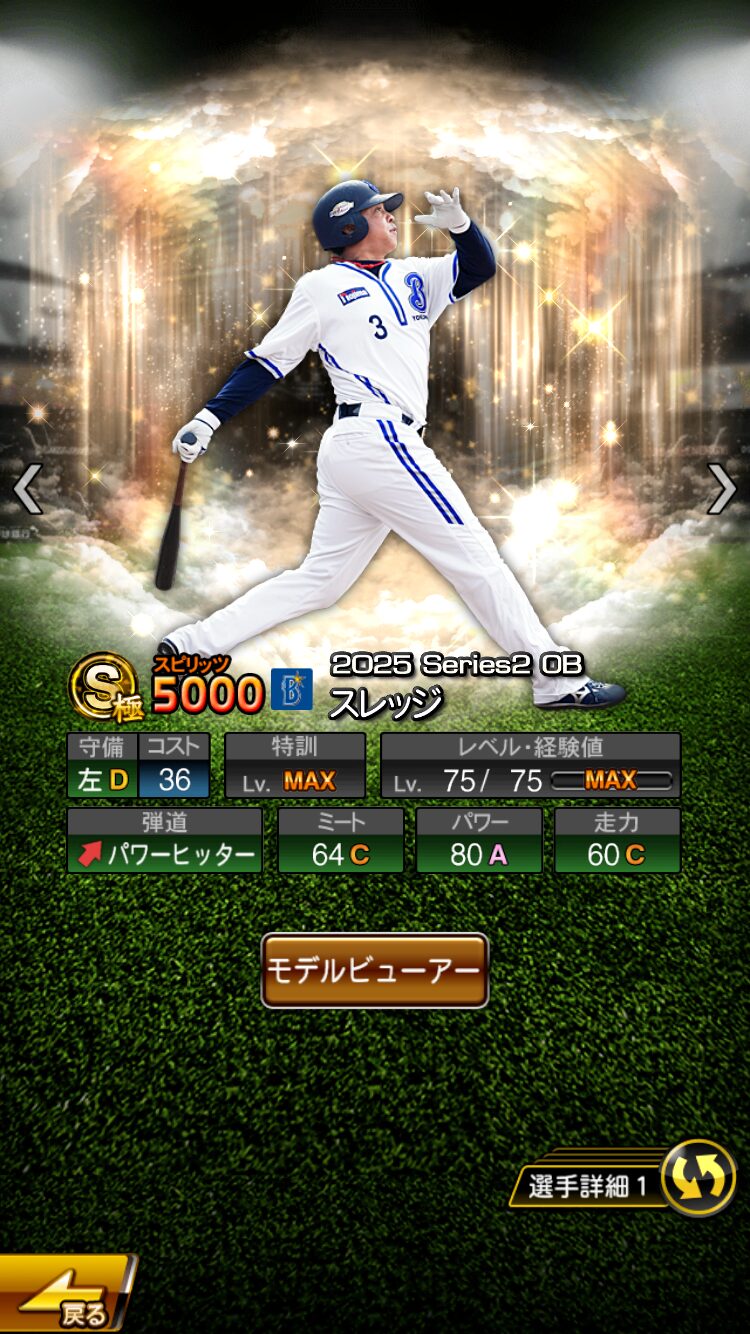
Task: Tap the 戻る back button
Action: point(65,1296)
